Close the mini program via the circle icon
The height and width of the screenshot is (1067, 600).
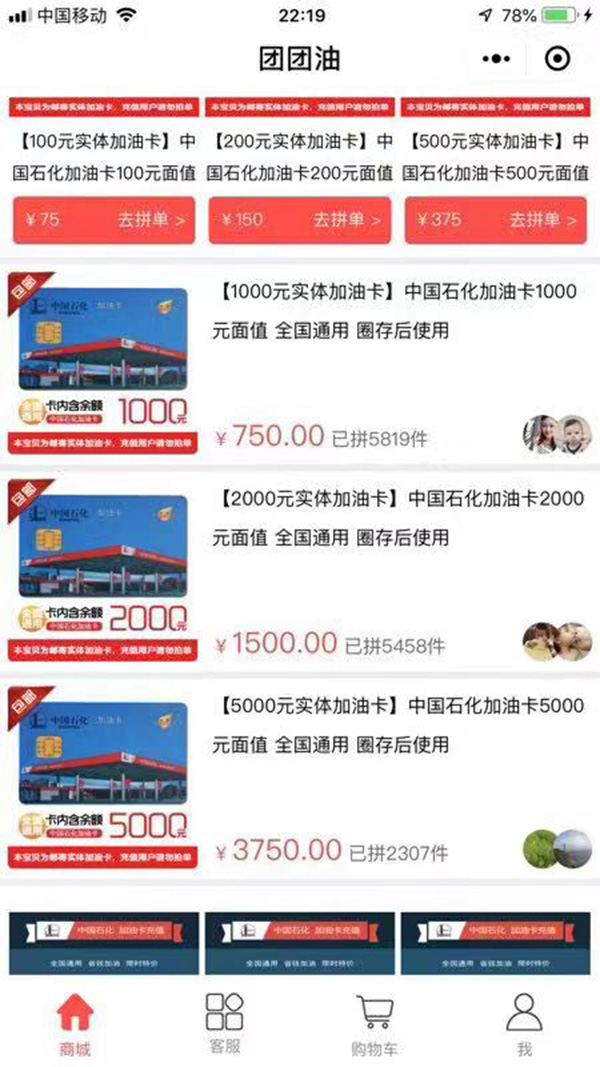(x=557, y=59)
